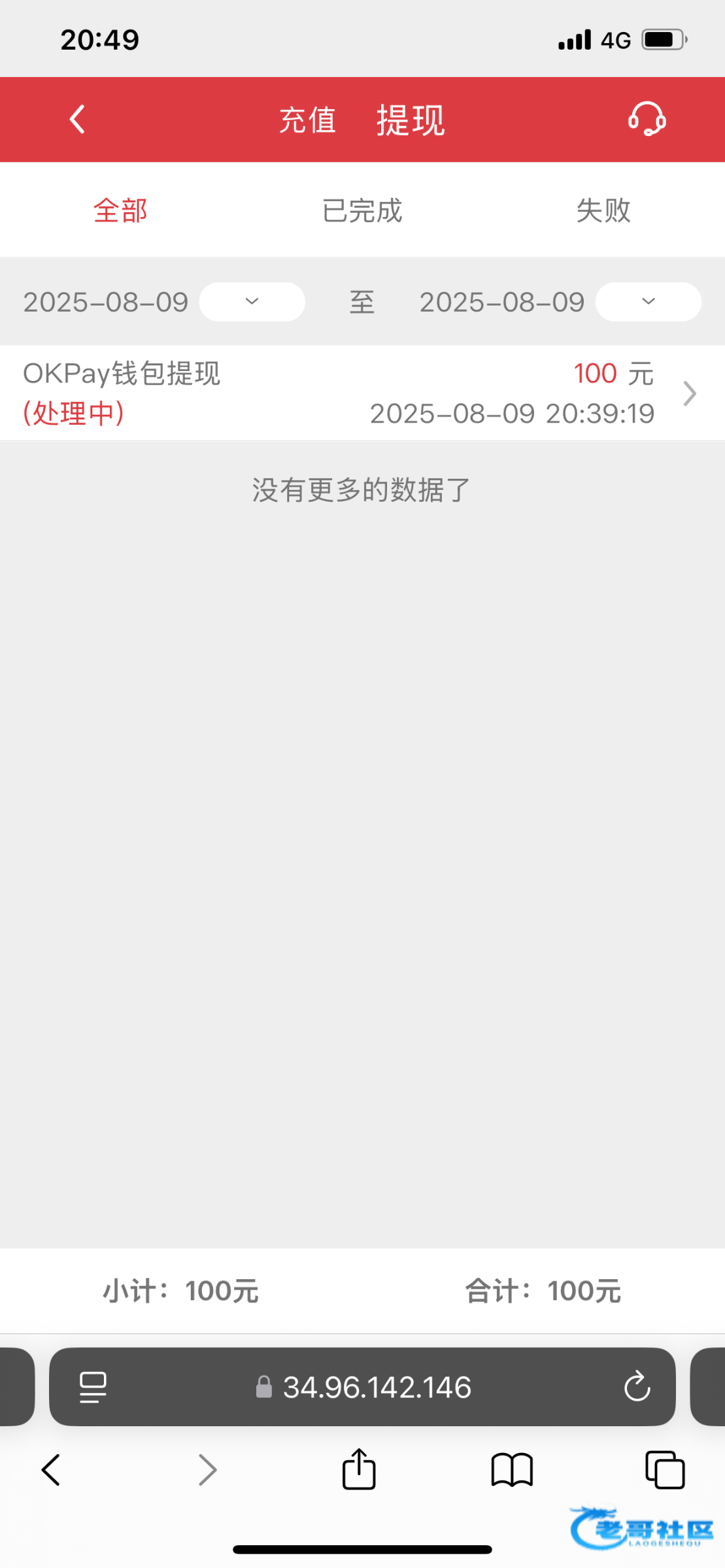Viewport: 725px width, 1568px height.
Task: Open the end date dropdown
Action: [648, 302]
